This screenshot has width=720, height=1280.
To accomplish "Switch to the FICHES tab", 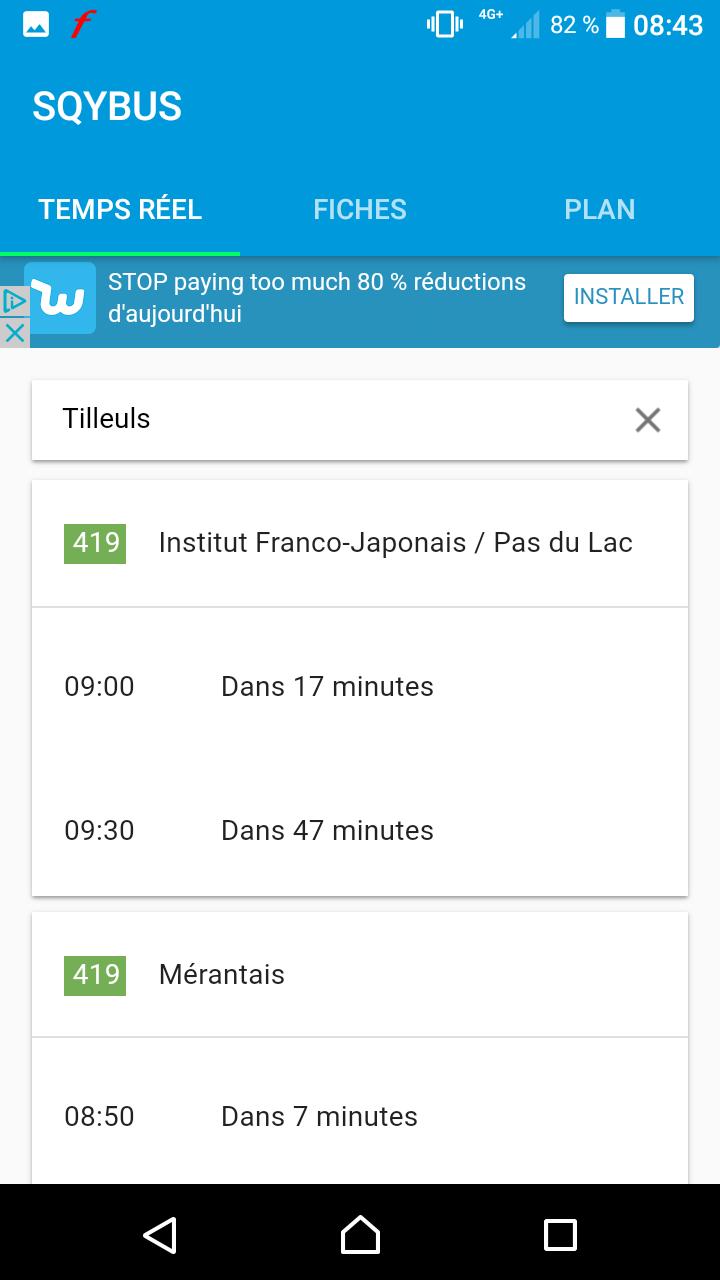I will [x=360, y=209].
